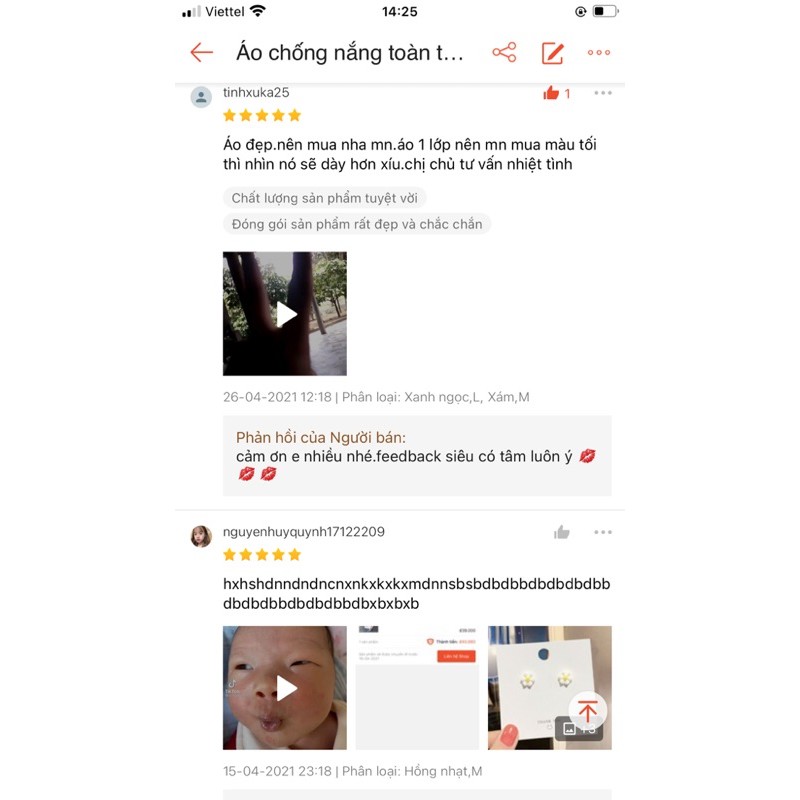
Task: Open more options on nguyenhuyquynh17122209's review
Action: pyautogui.click(x=602, y=532)
